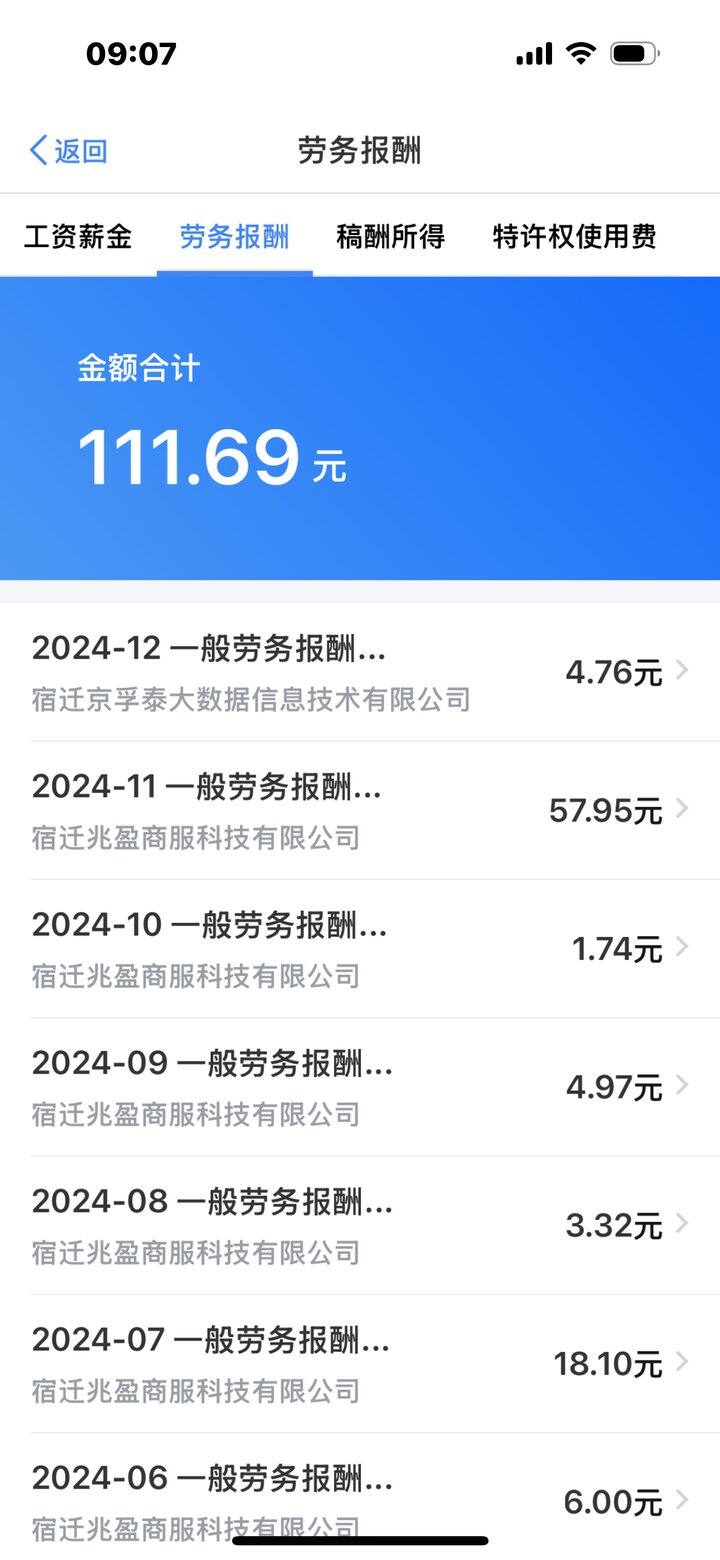View the 2024-11 record of 57.95元

tap(360, 810)
